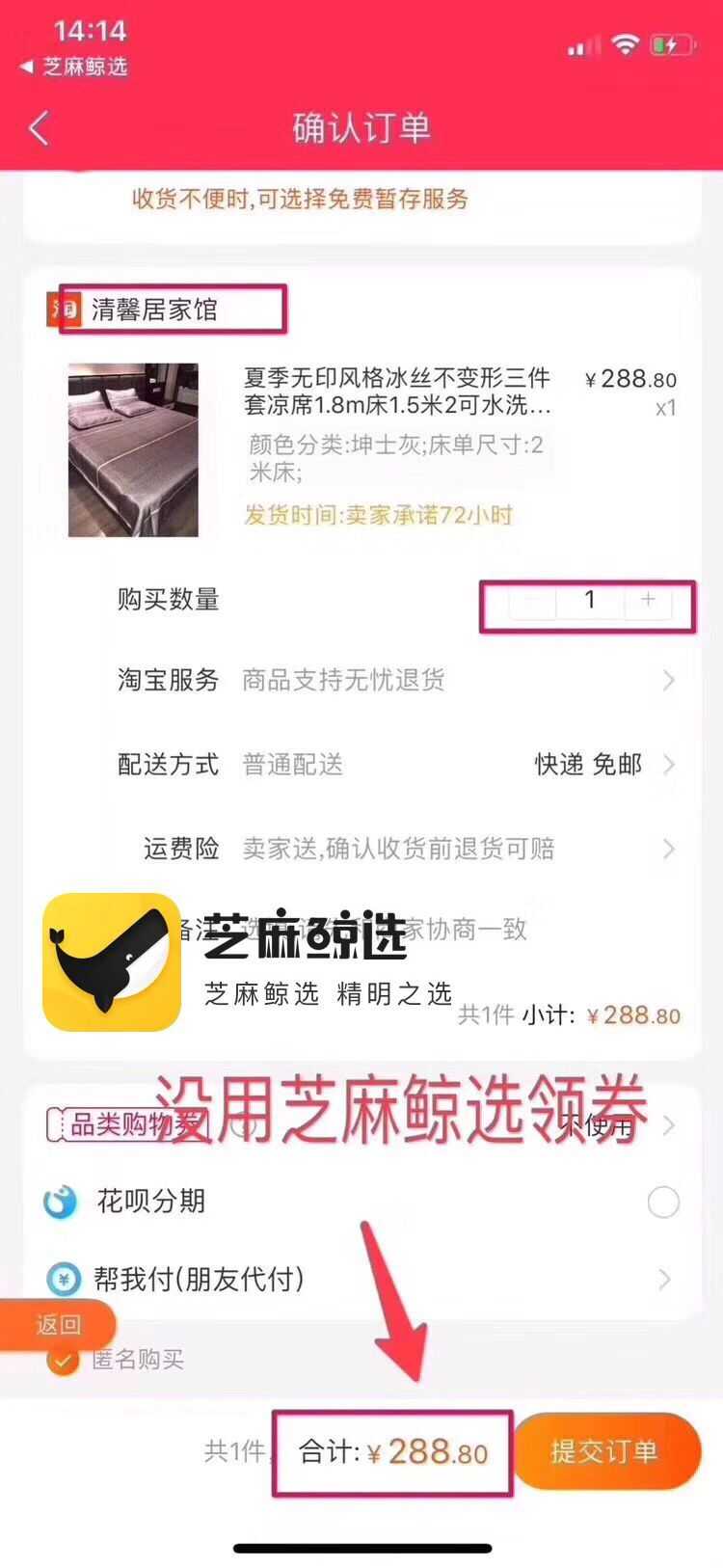Tap the 芝麻鲸选 whale logo icon

pos(109,950)
